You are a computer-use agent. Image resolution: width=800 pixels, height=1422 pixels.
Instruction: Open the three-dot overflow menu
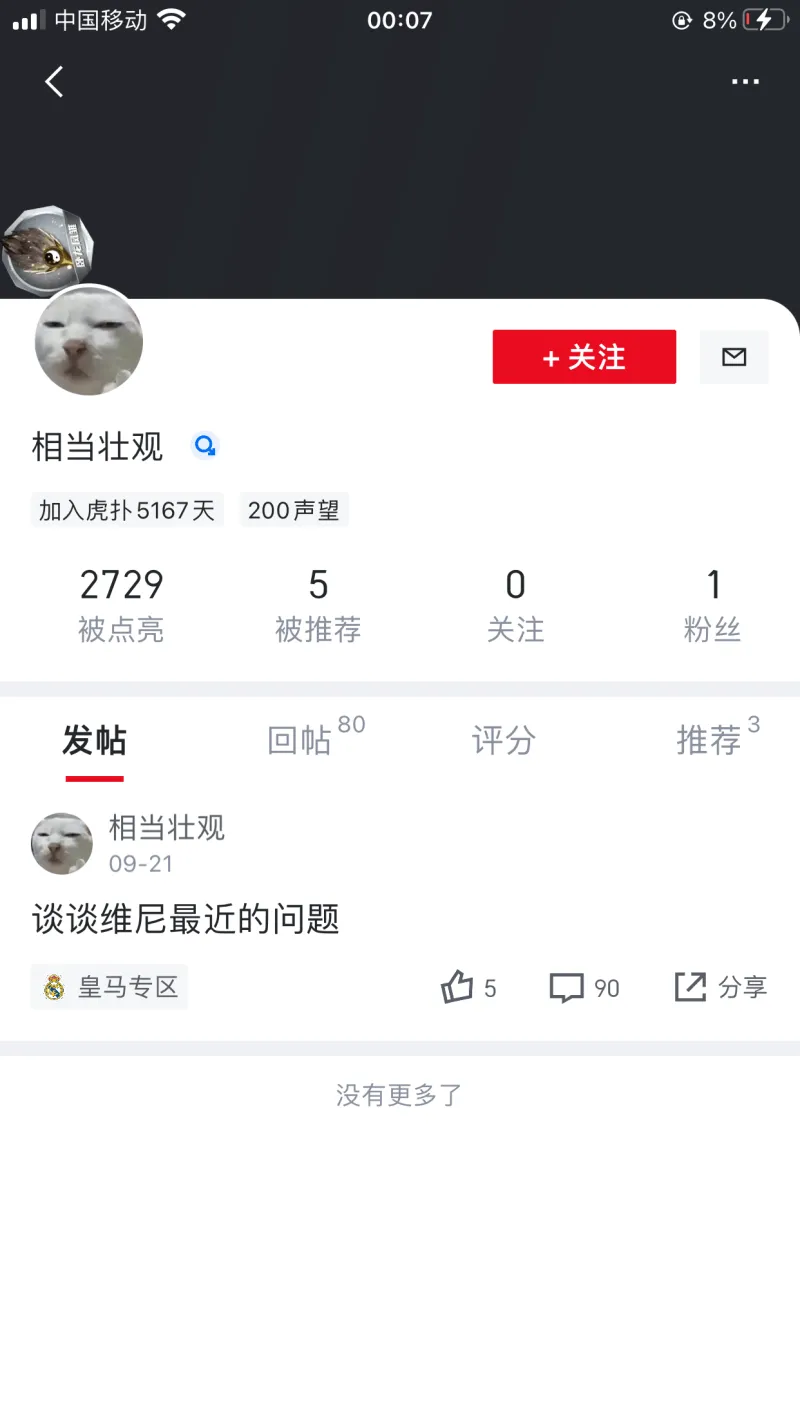tap(745, 82)
